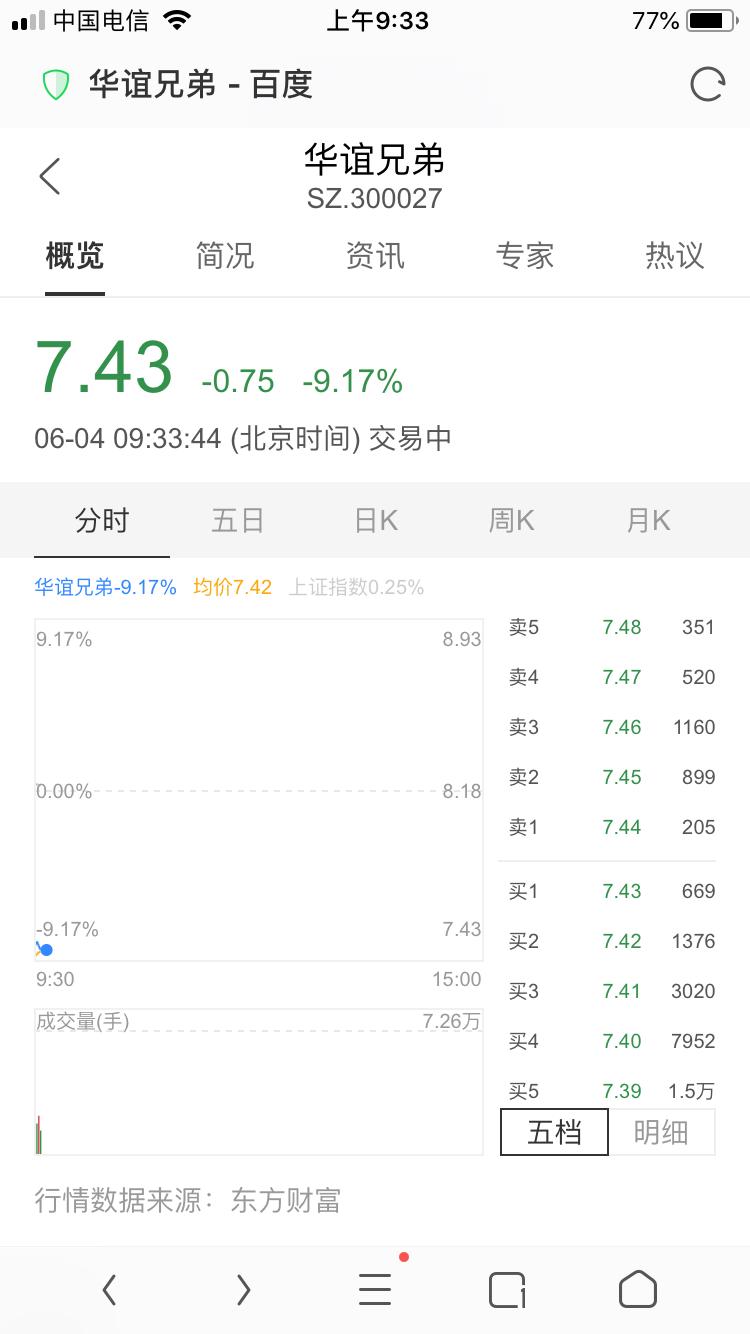750x1334 pixels.
Task: Reload the page with the refresh icon
Action: click(707, 84)
